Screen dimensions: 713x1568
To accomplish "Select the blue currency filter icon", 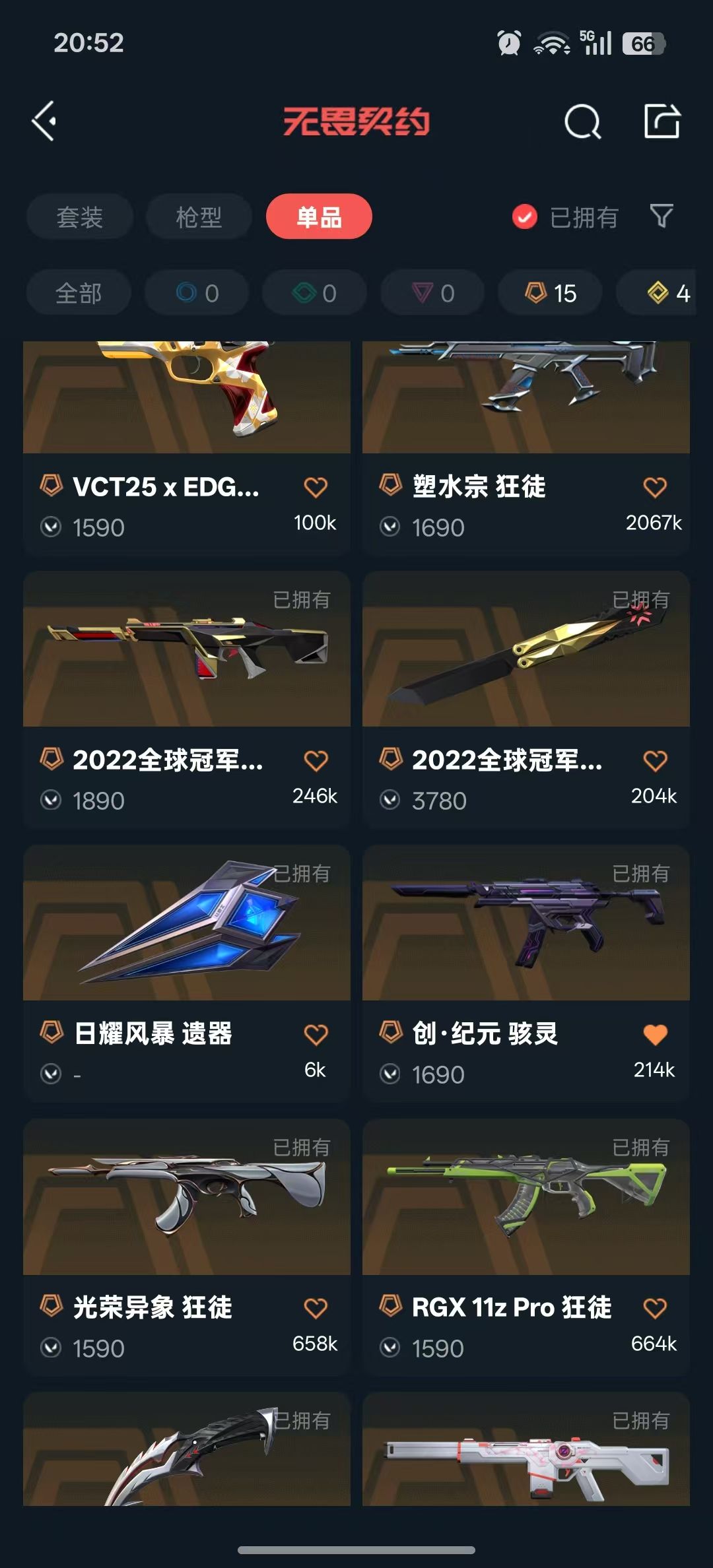I will pos(195,292).
